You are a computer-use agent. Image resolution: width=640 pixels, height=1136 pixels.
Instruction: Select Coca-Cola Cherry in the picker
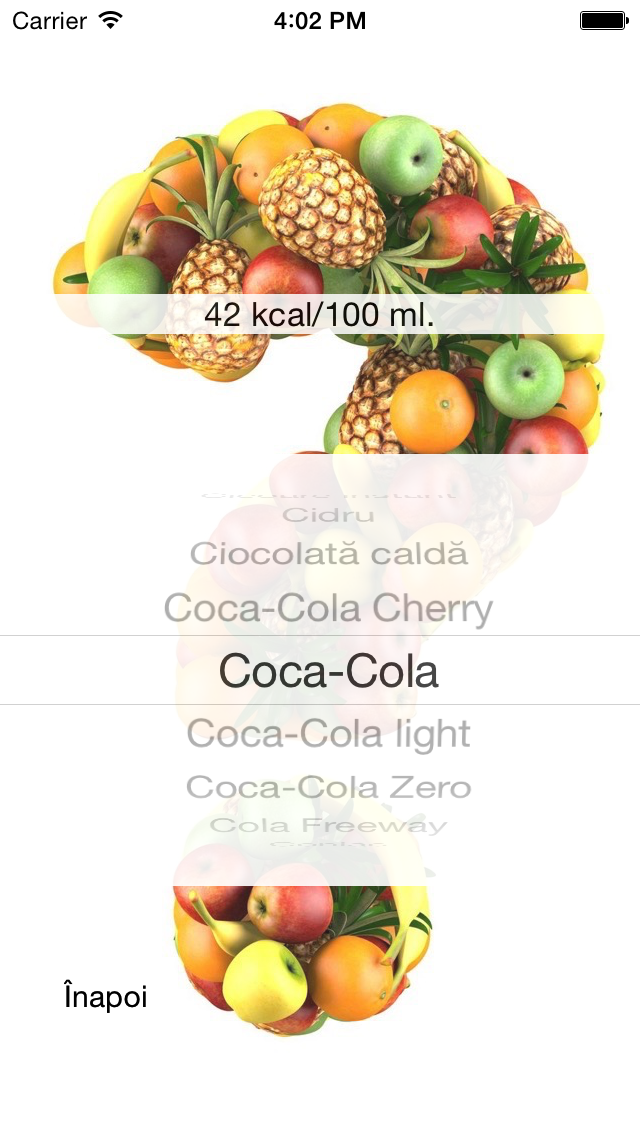(x=328, y=609)
